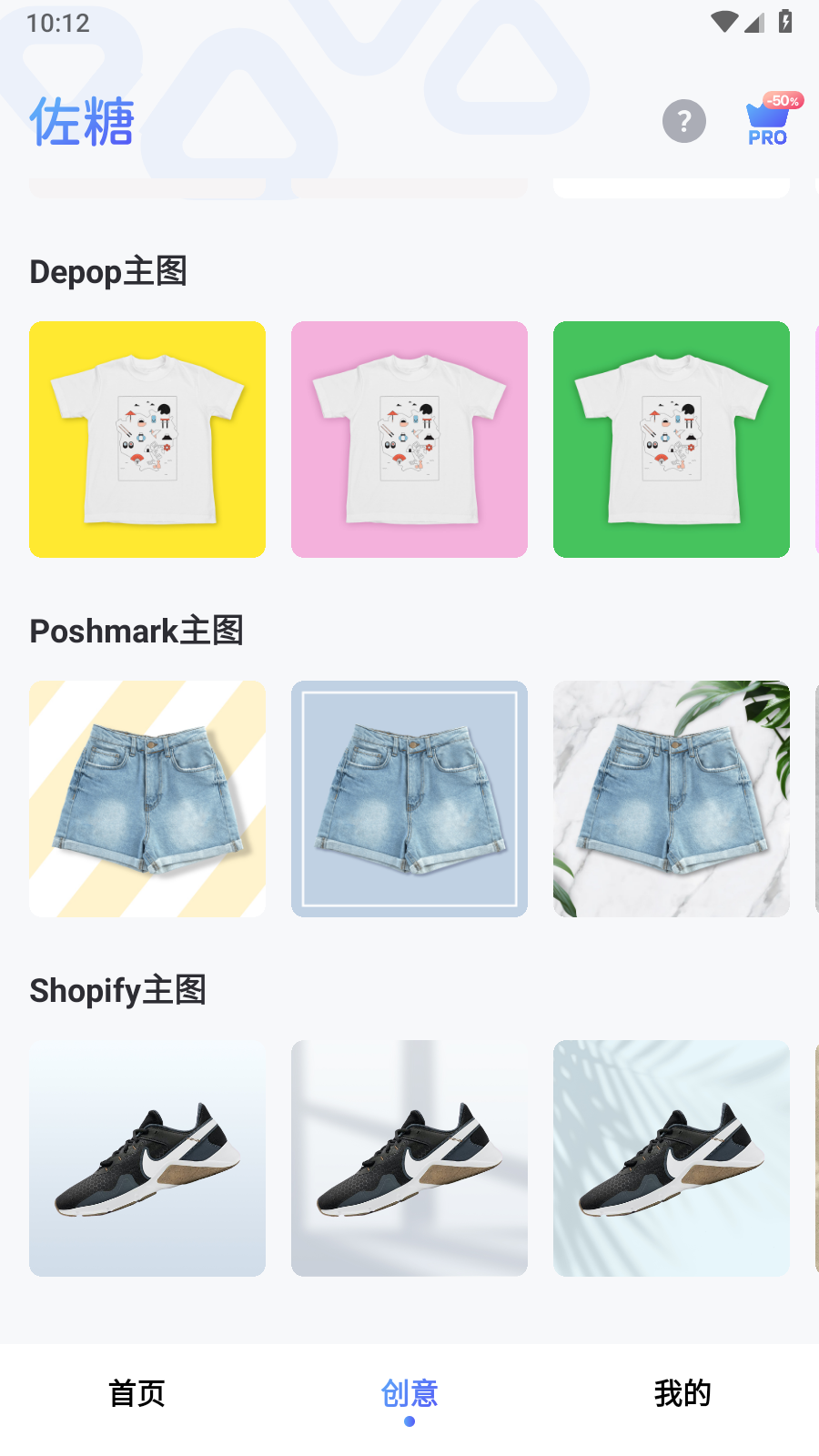
Task: Select the marble background shorts template
Action: (671, 798)
